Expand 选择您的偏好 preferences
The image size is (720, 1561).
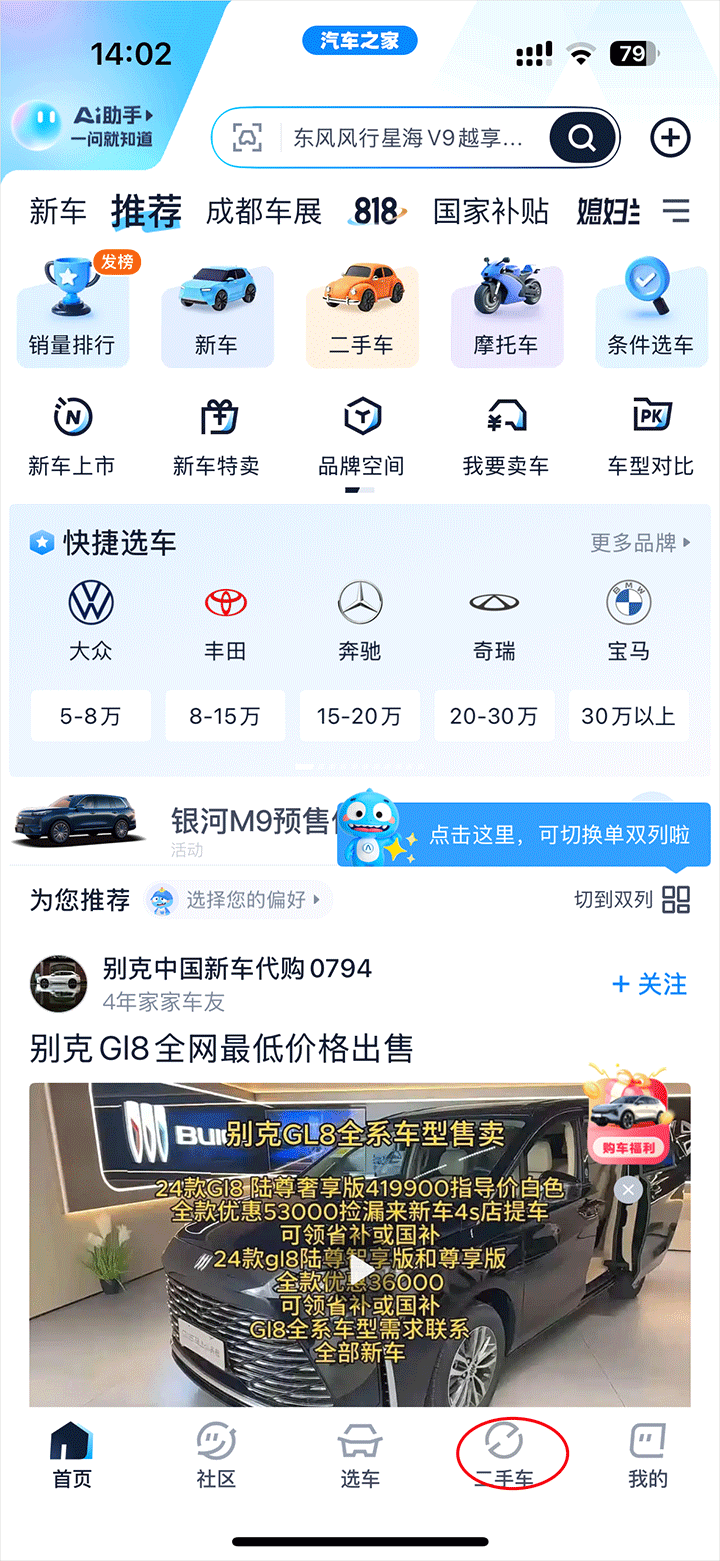point(240,900)
